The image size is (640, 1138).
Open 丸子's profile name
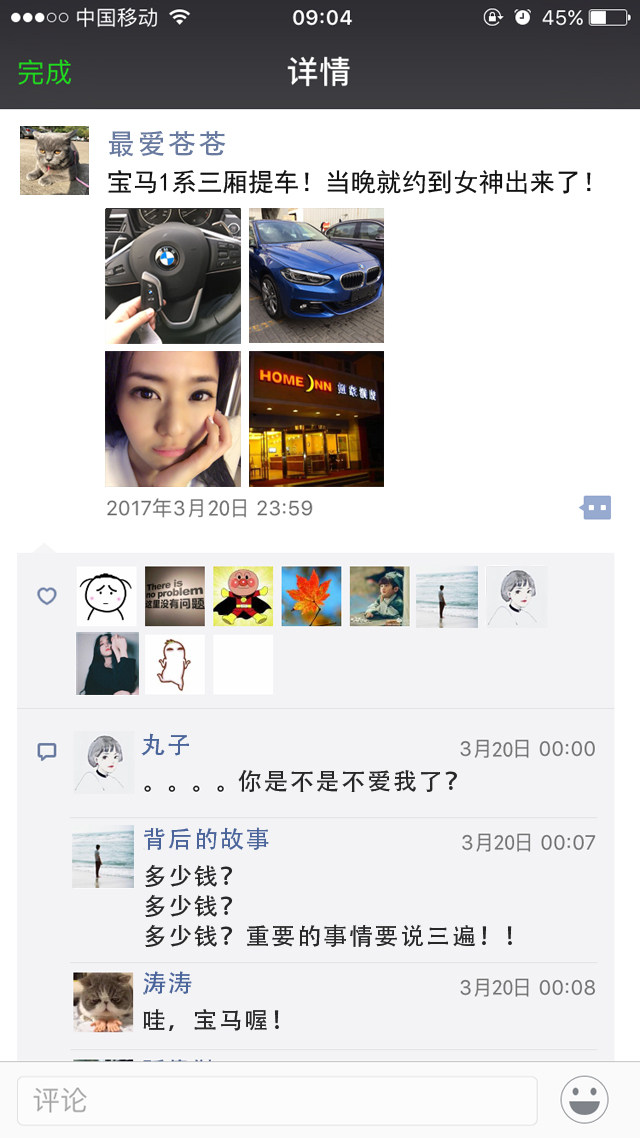tap(166, 746)
